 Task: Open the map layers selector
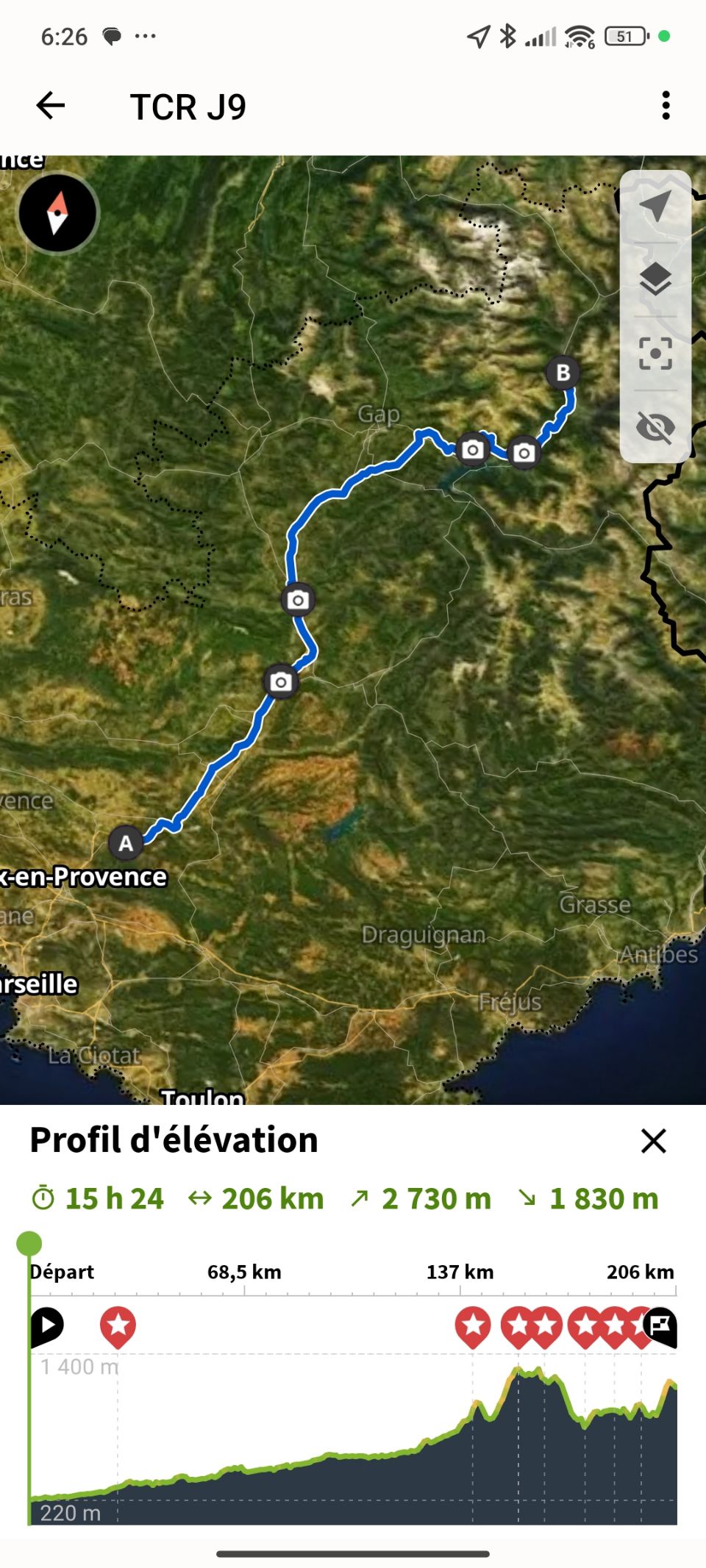coord(655,279)
